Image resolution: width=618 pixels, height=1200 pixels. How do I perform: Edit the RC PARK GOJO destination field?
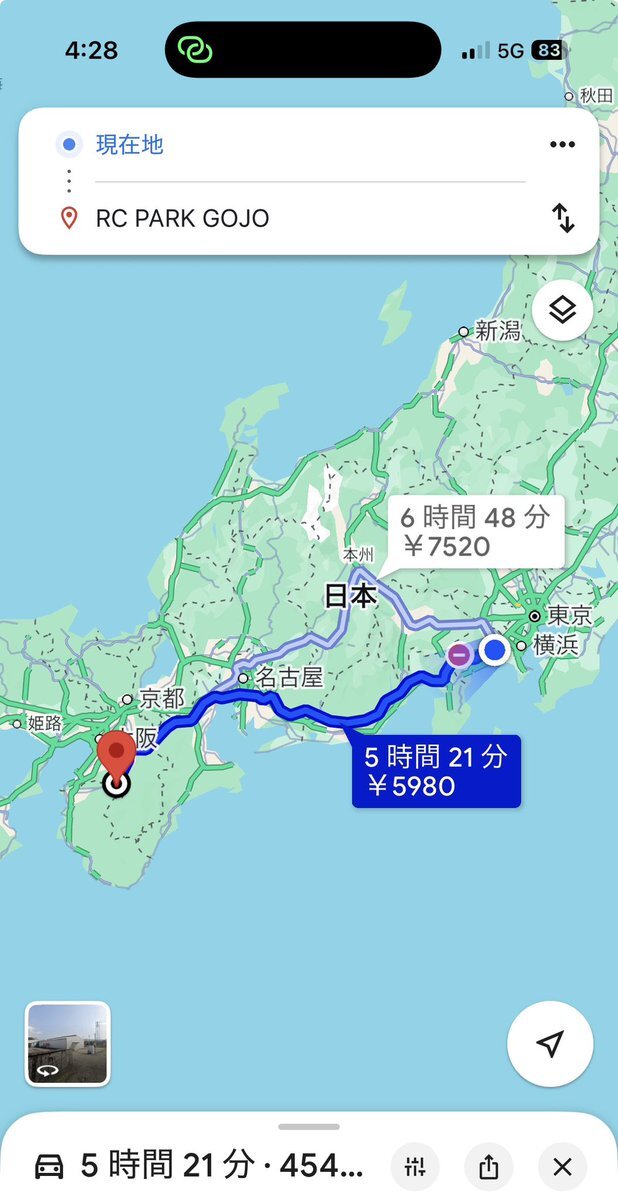[310, 218]
